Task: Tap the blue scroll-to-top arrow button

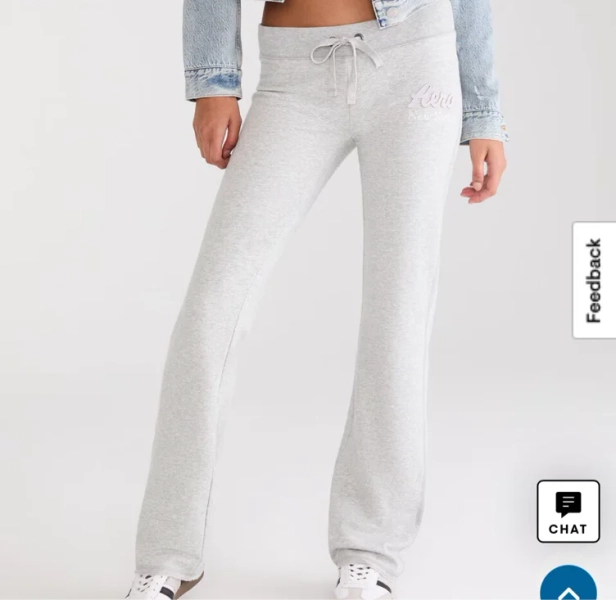Action: coord(568,583)
